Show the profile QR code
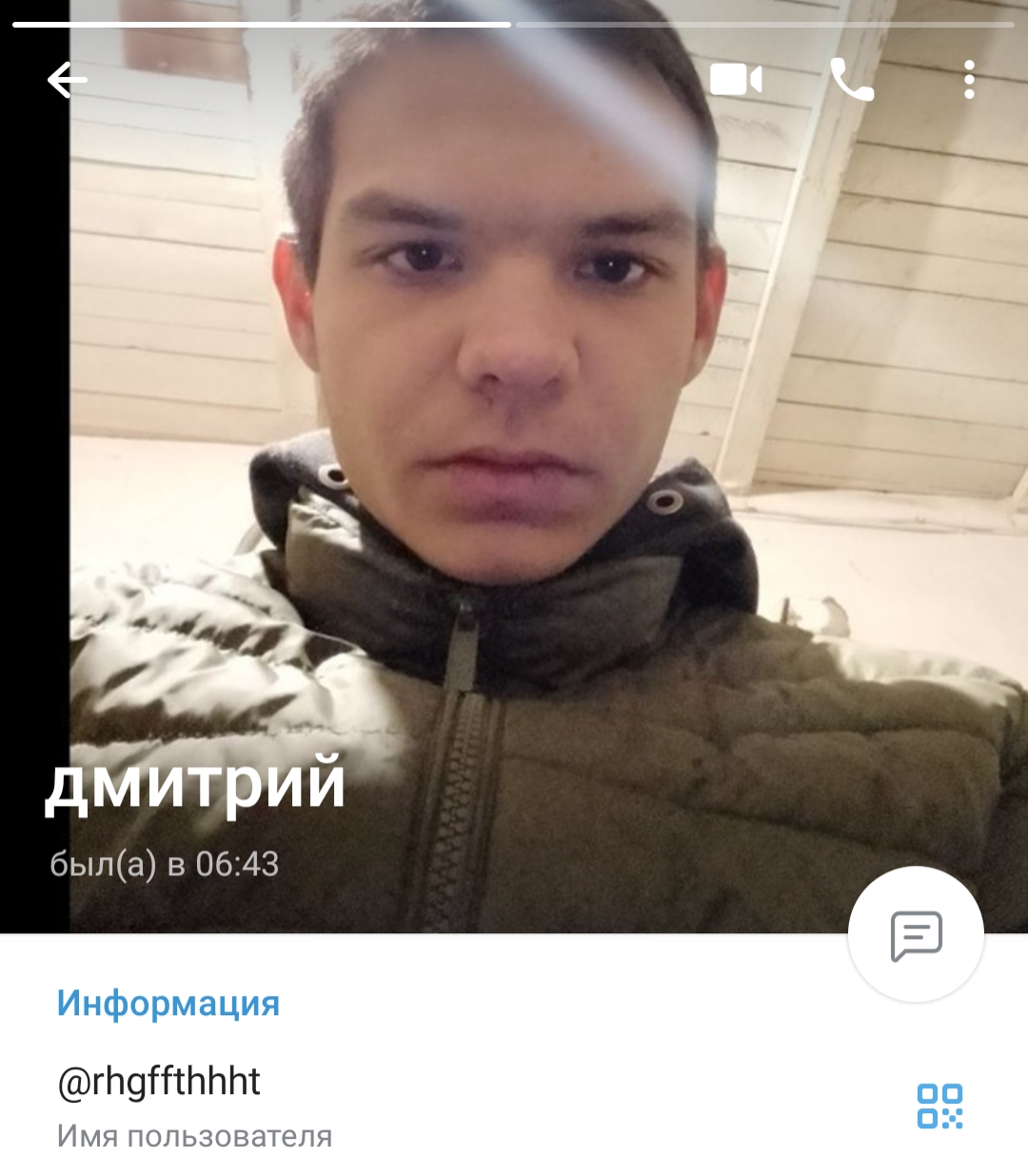 [x=939, y=1106]
